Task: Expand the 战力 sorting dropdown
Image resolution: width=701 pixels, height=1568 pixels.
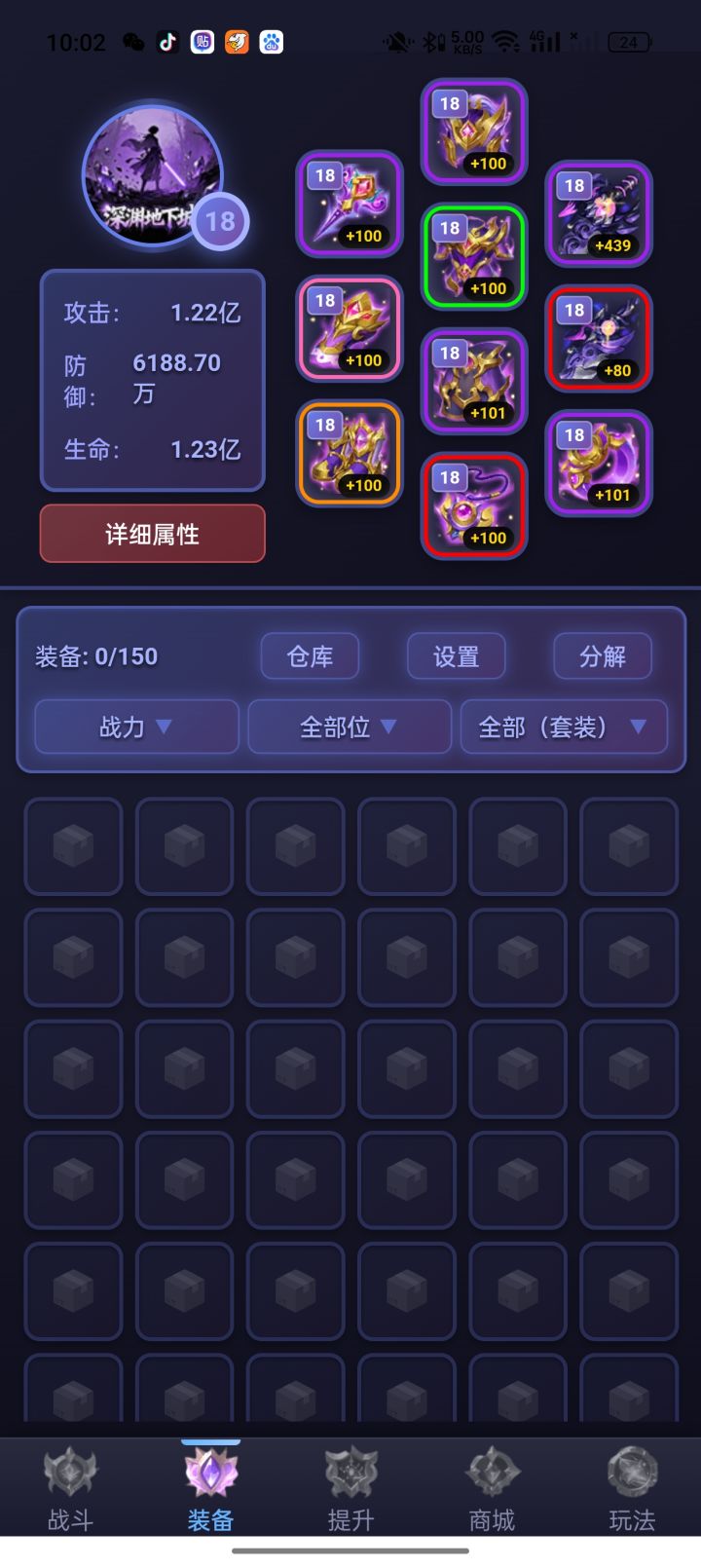Action: pyautogui.click(x=136, y=727)
